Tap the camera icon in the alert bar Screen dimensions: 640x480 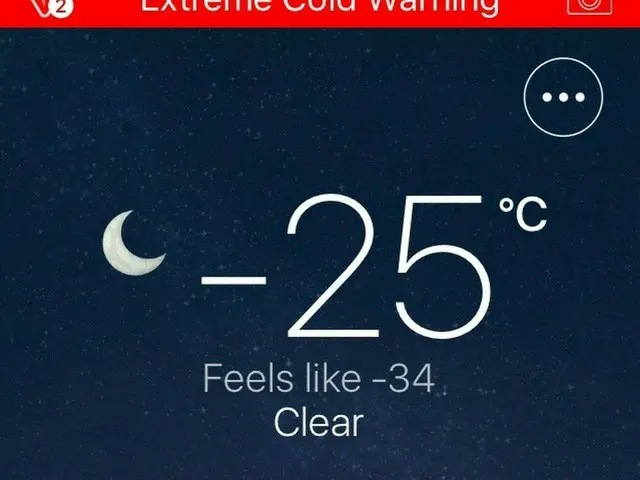coord(588,6)
